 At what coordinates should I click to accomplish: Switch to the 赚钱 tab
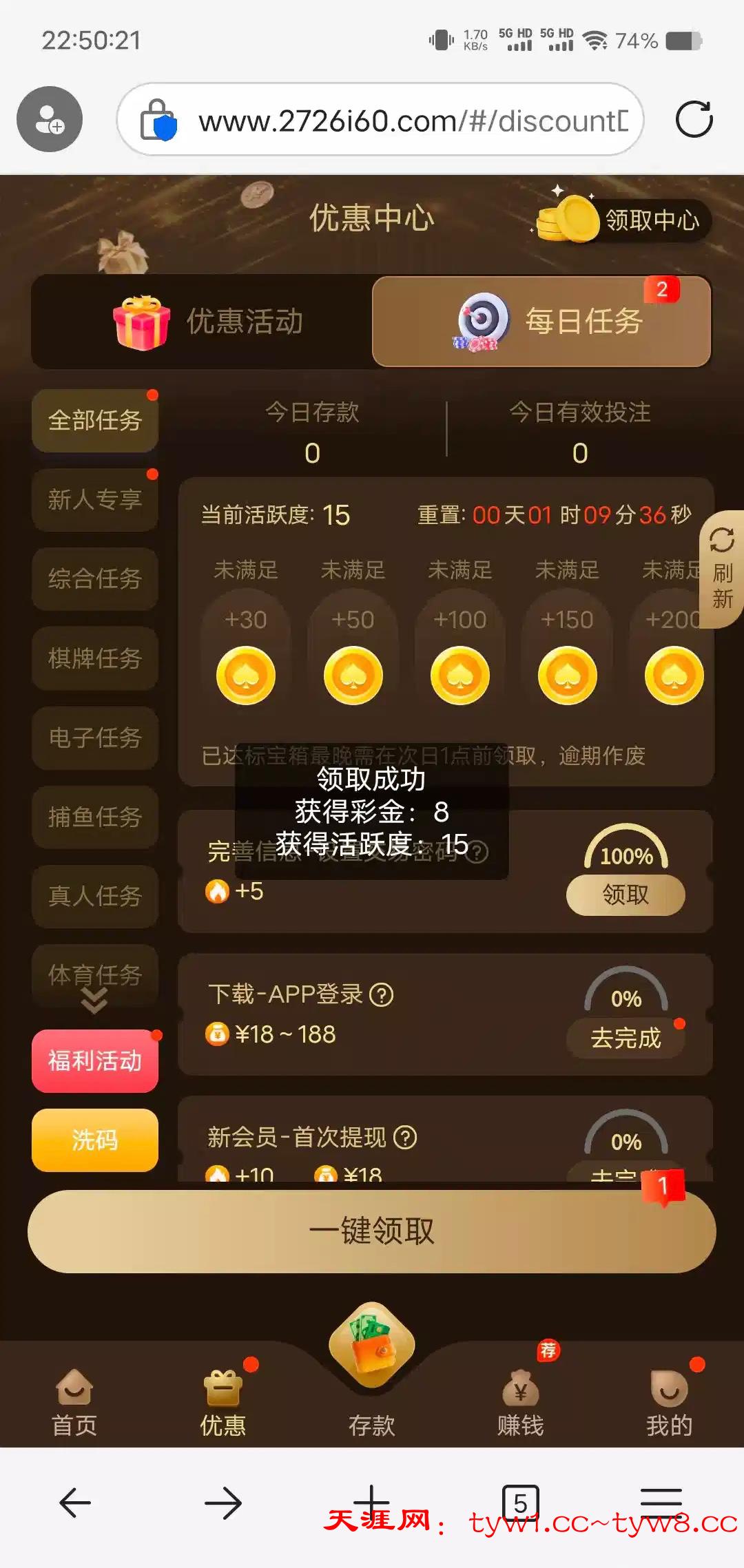click(x=521, y=1403)
